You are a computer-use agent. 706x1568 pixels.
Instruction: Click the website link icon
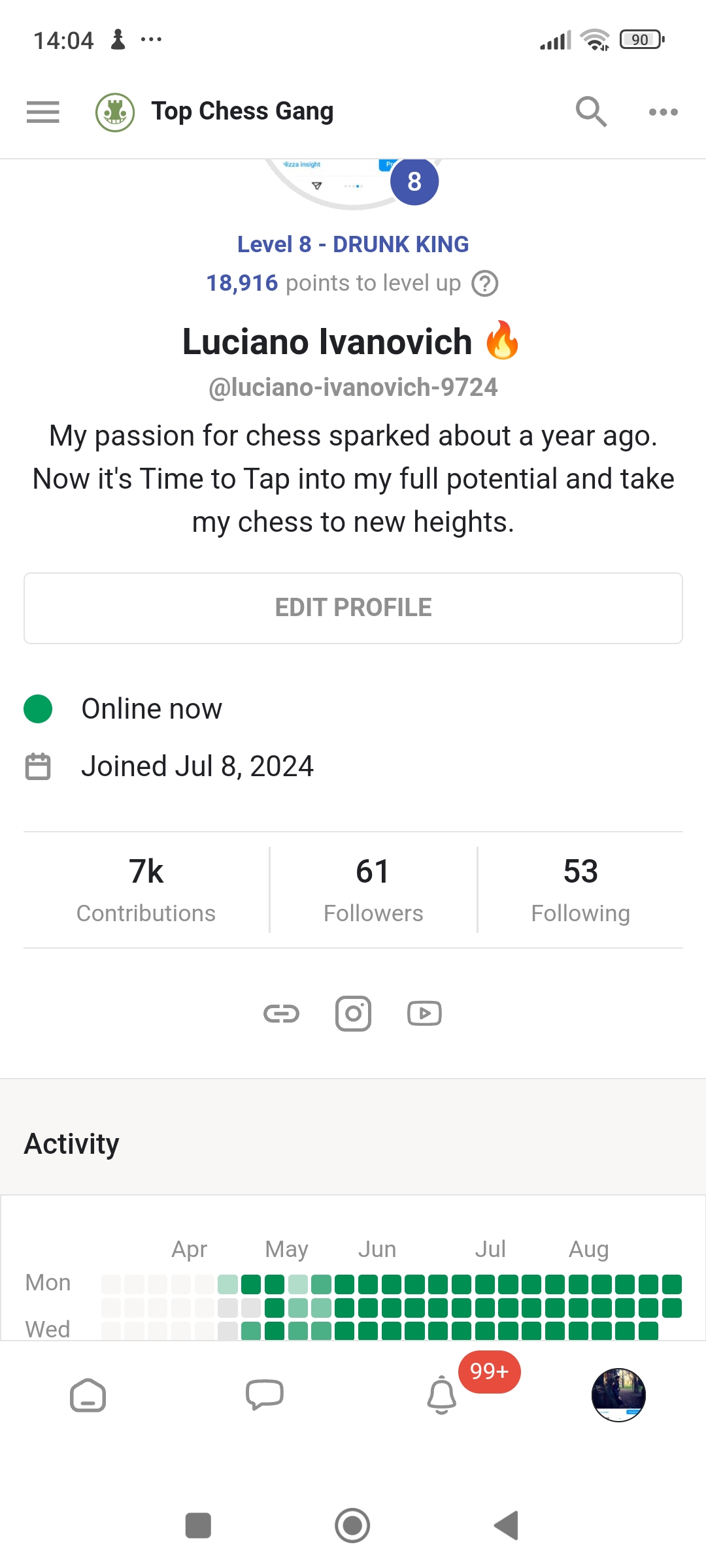tap(282, 1013)
